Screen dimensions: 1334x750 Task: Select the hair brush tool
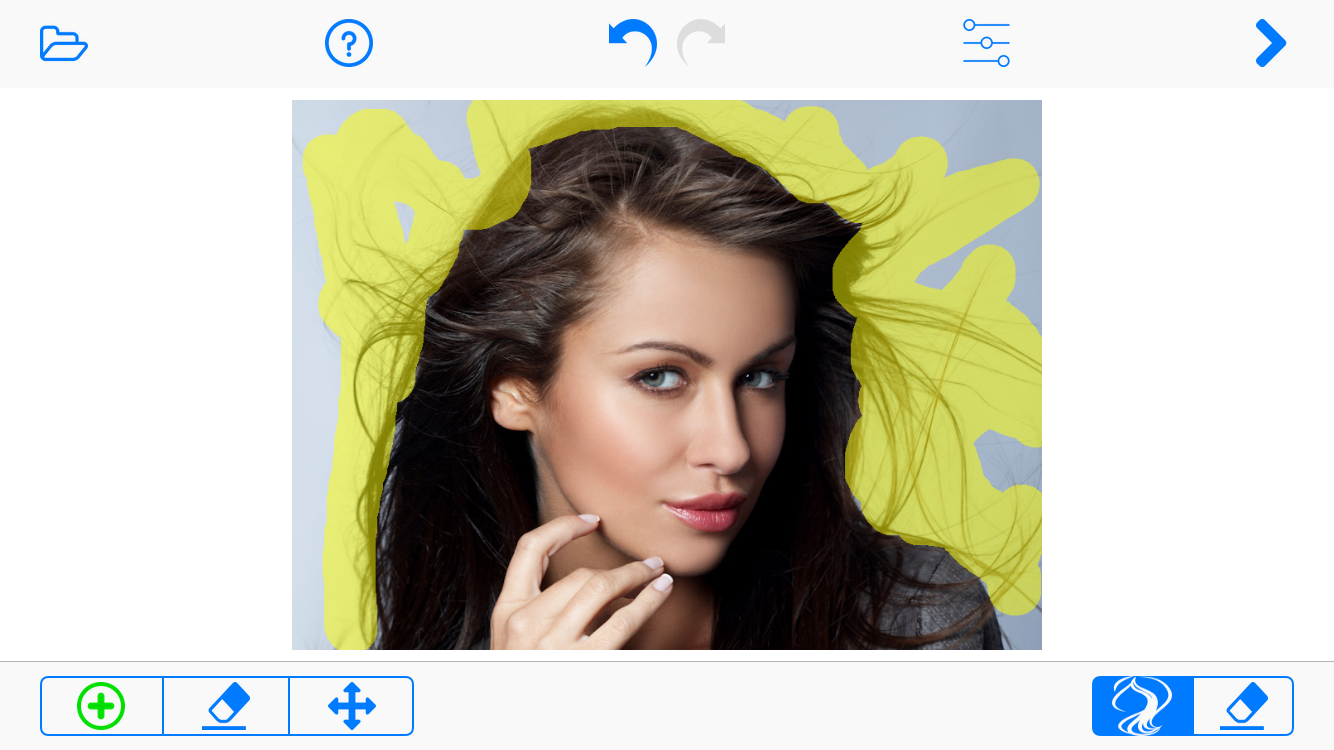coord(1143,706)
